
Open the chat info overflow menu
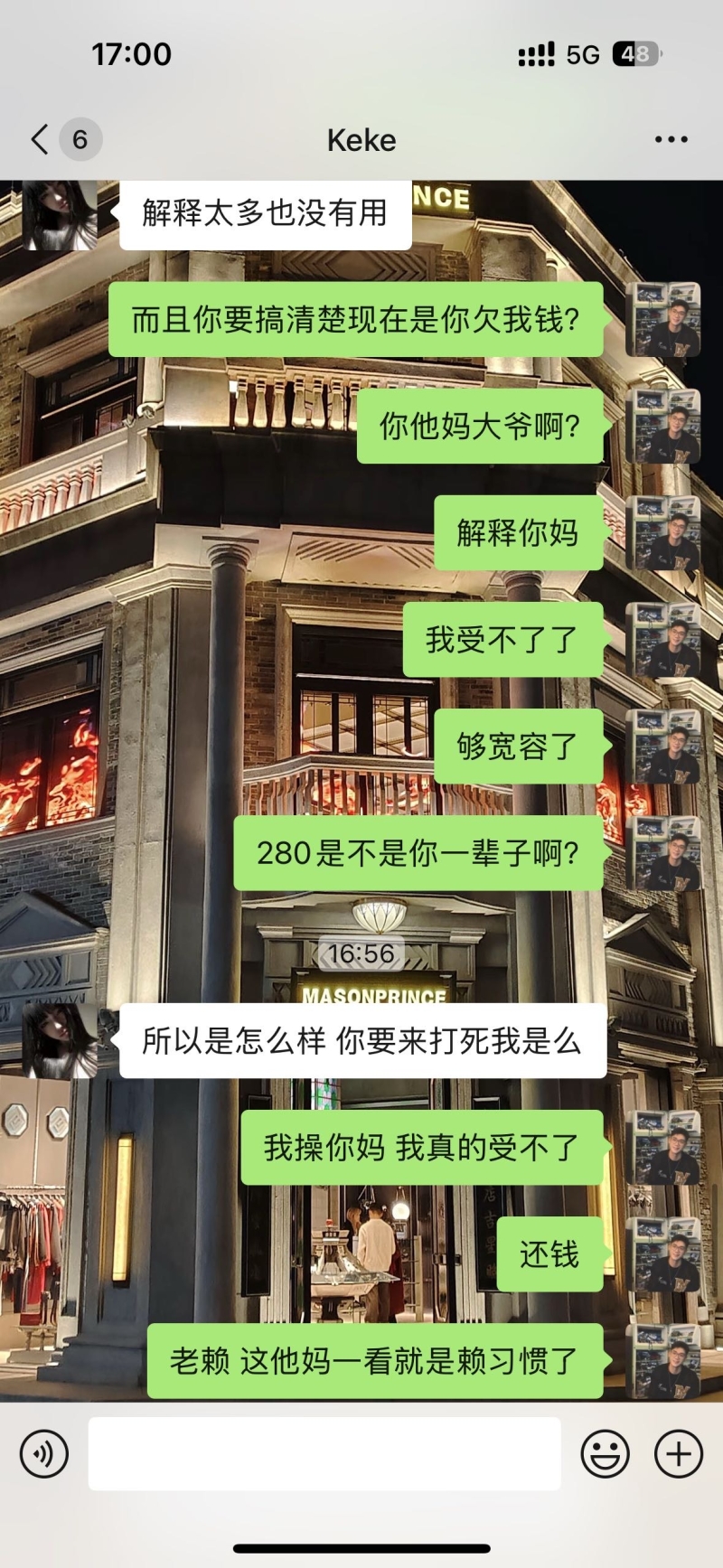[671, 140]
